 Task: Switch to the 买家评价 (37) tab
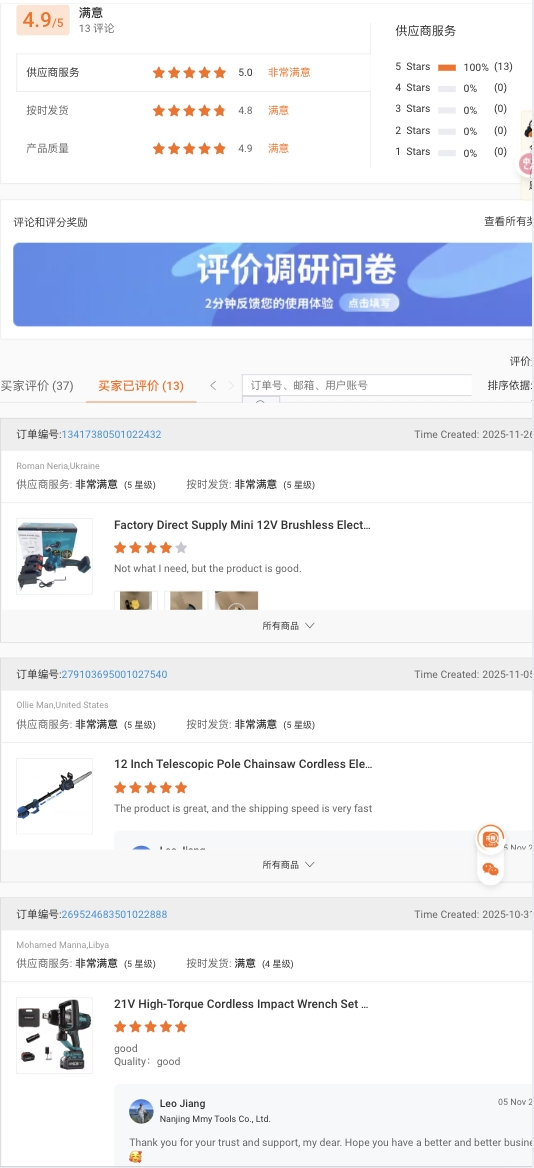36,386
